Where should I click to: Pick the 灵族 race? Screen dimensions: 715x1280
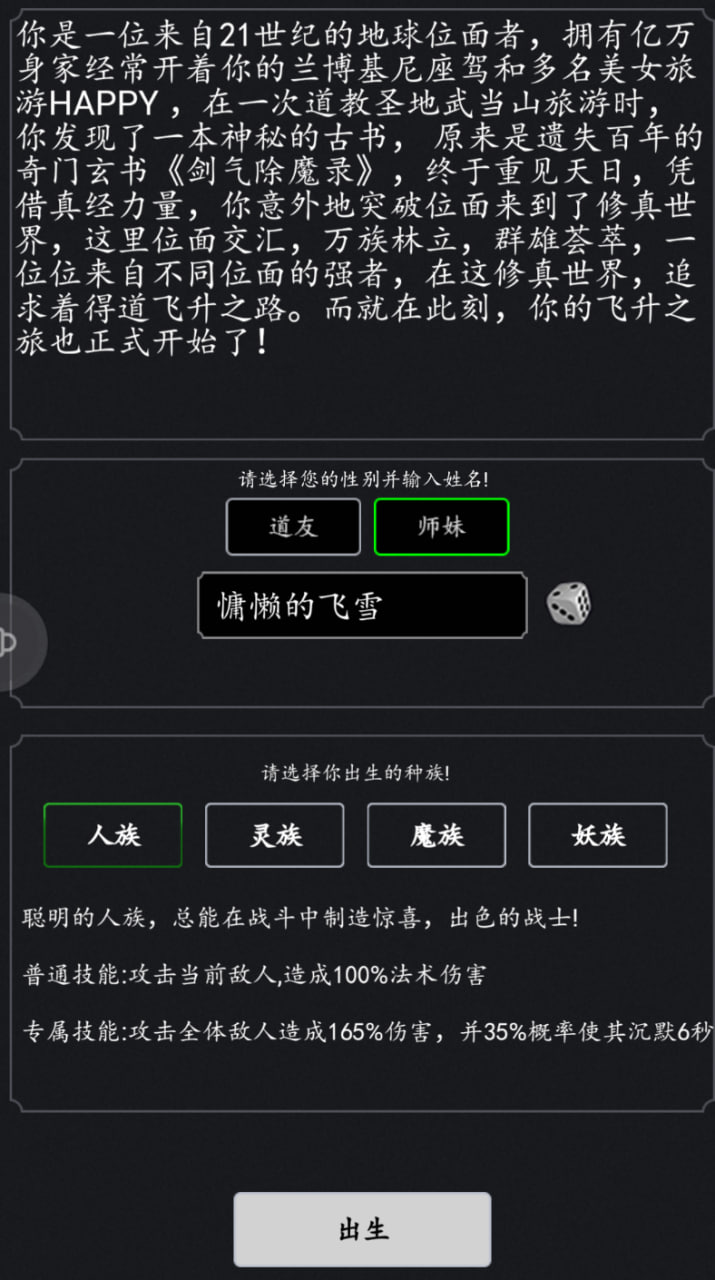275,835
